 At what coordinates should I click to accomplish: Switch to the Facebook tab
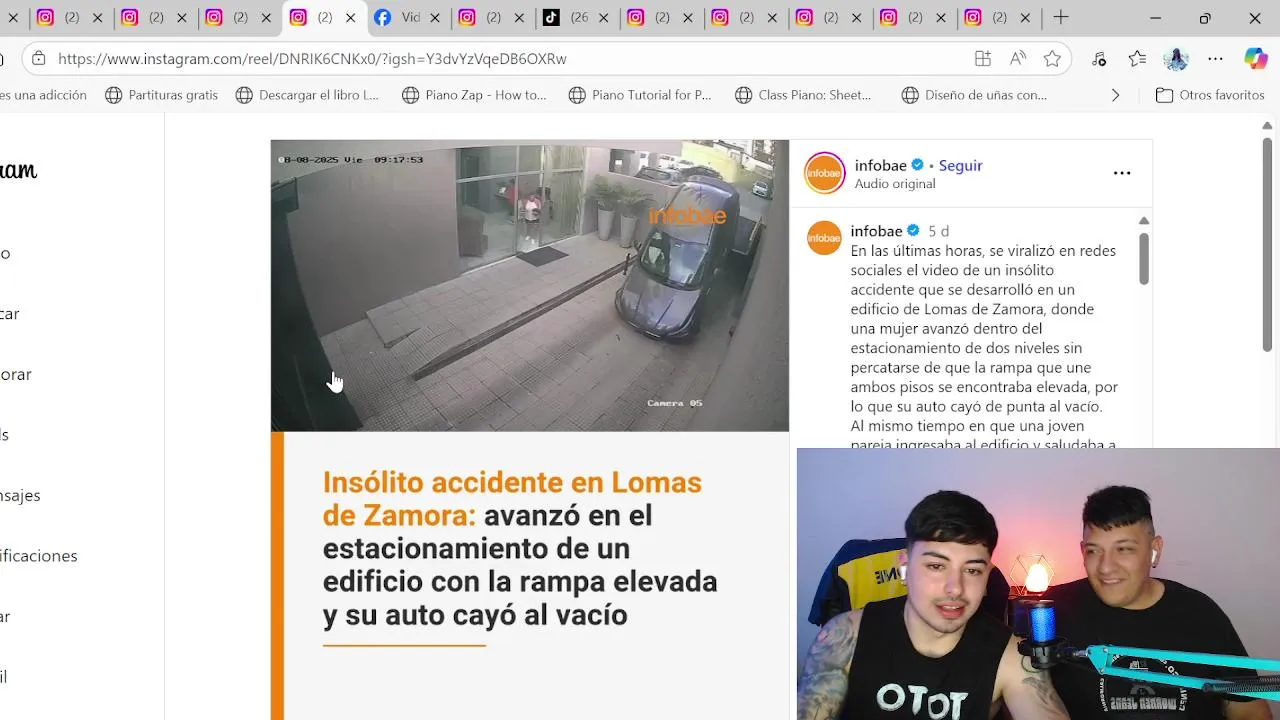pyautogui.click(x=398, y=18)
